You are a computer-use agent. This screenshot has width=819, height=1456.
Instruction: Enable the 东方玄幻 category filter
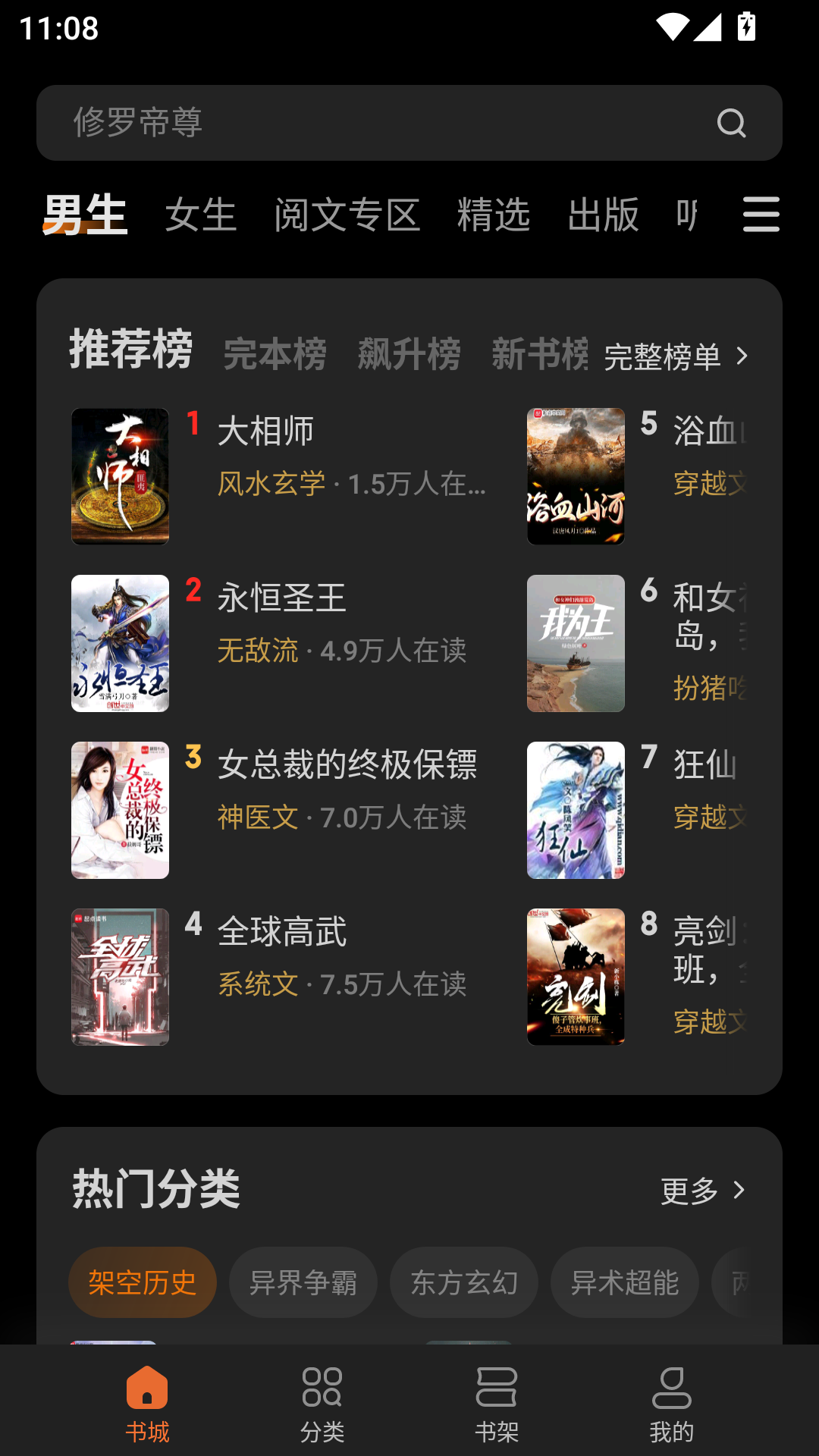pos(463,1282)
